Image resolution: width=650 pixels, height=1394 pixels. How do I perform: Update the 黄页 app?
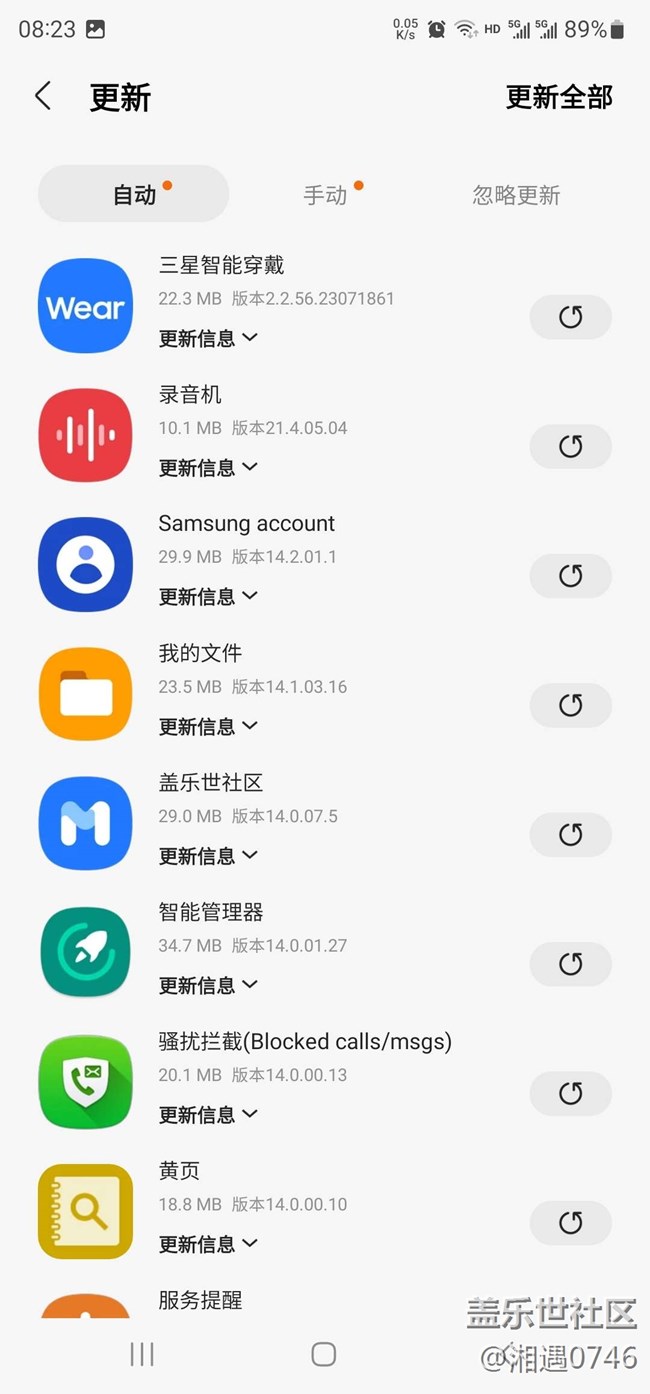click(570, 1222)
